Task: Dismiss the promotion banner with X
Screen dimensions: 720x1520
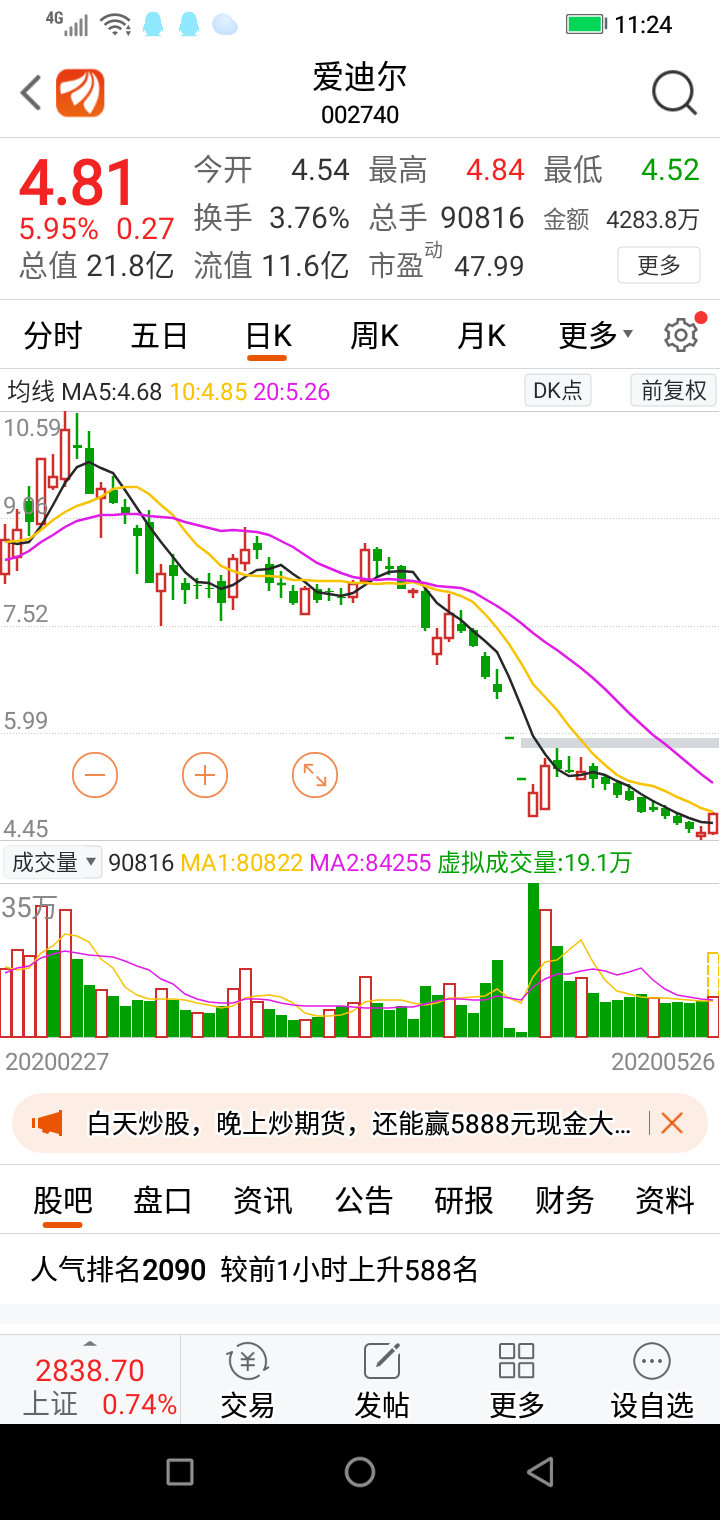Action: coord(672,1123)
